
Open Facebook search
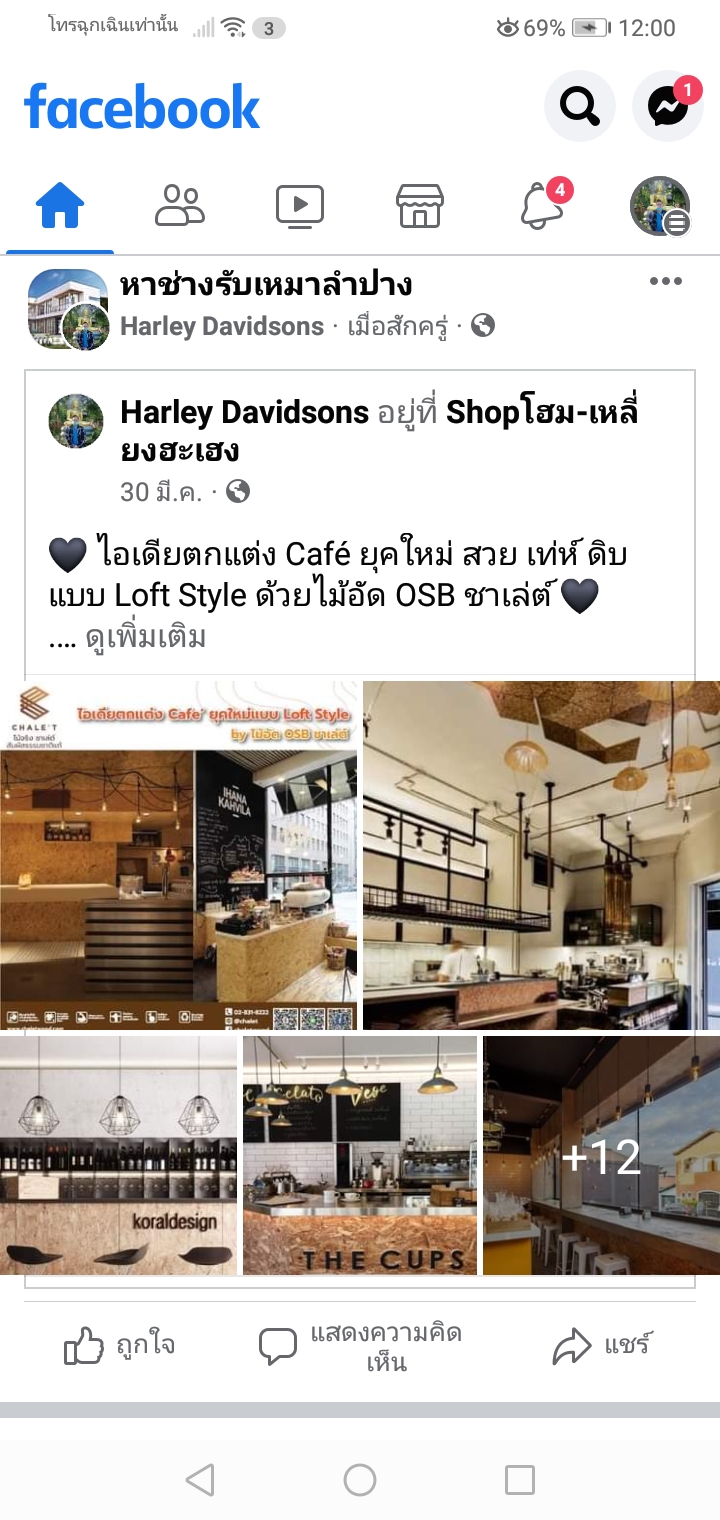(x=579, y=106)
